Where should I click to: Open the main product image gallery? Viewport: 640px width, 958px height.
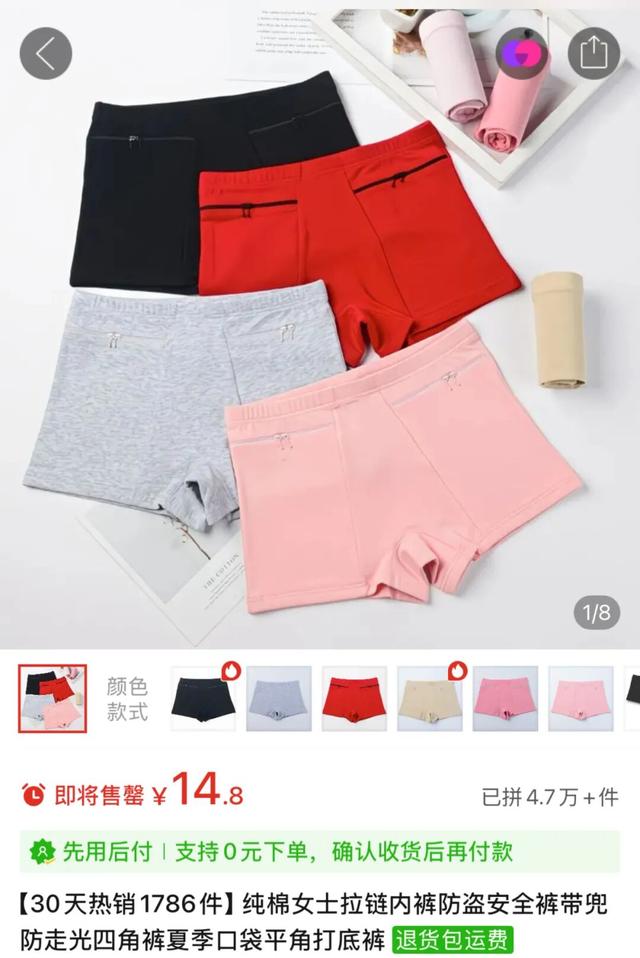point(320,330)
